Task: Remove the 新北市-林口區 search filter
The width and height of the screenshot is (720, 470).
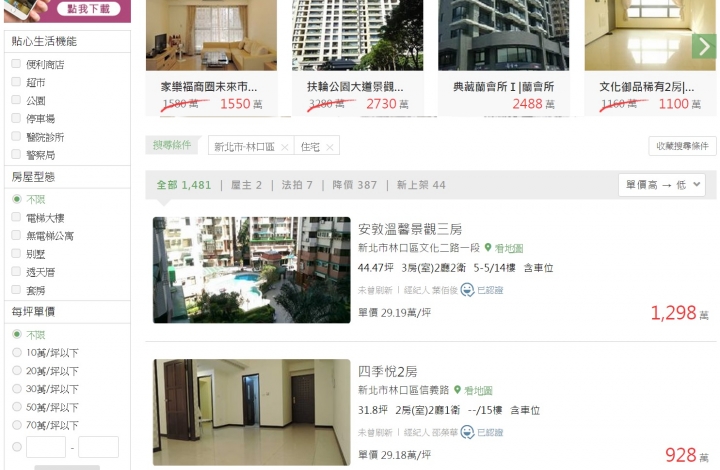Action: (x=284, y=147)
